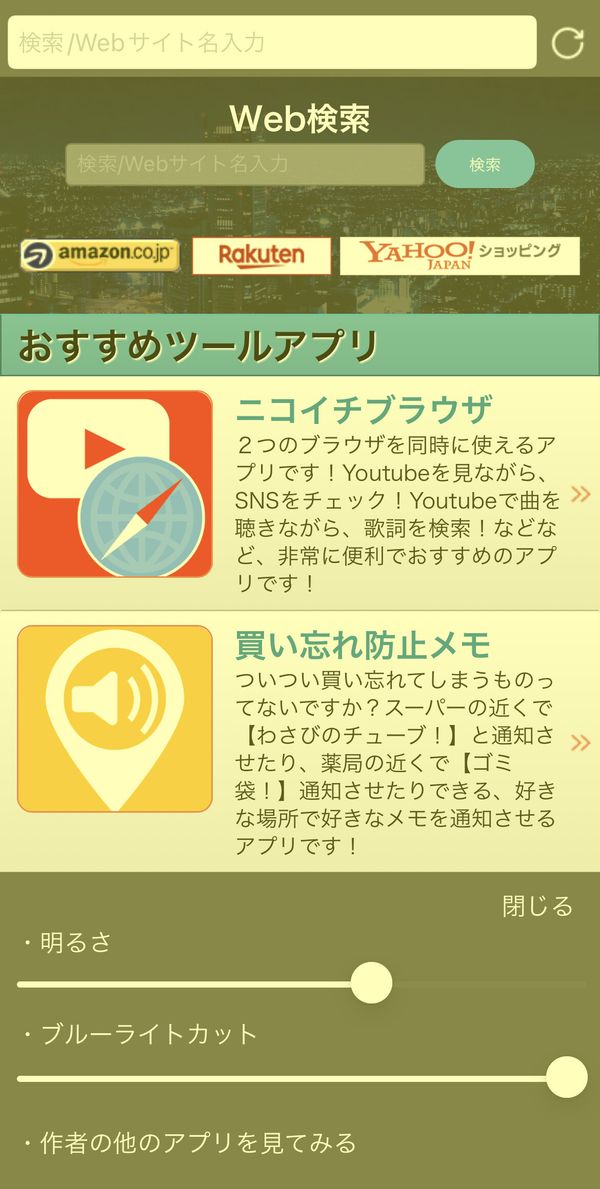This screenshot has width=600, height=1189.
Task: Tap the ブルーライトカット slider
Action: pos(300,1078)
